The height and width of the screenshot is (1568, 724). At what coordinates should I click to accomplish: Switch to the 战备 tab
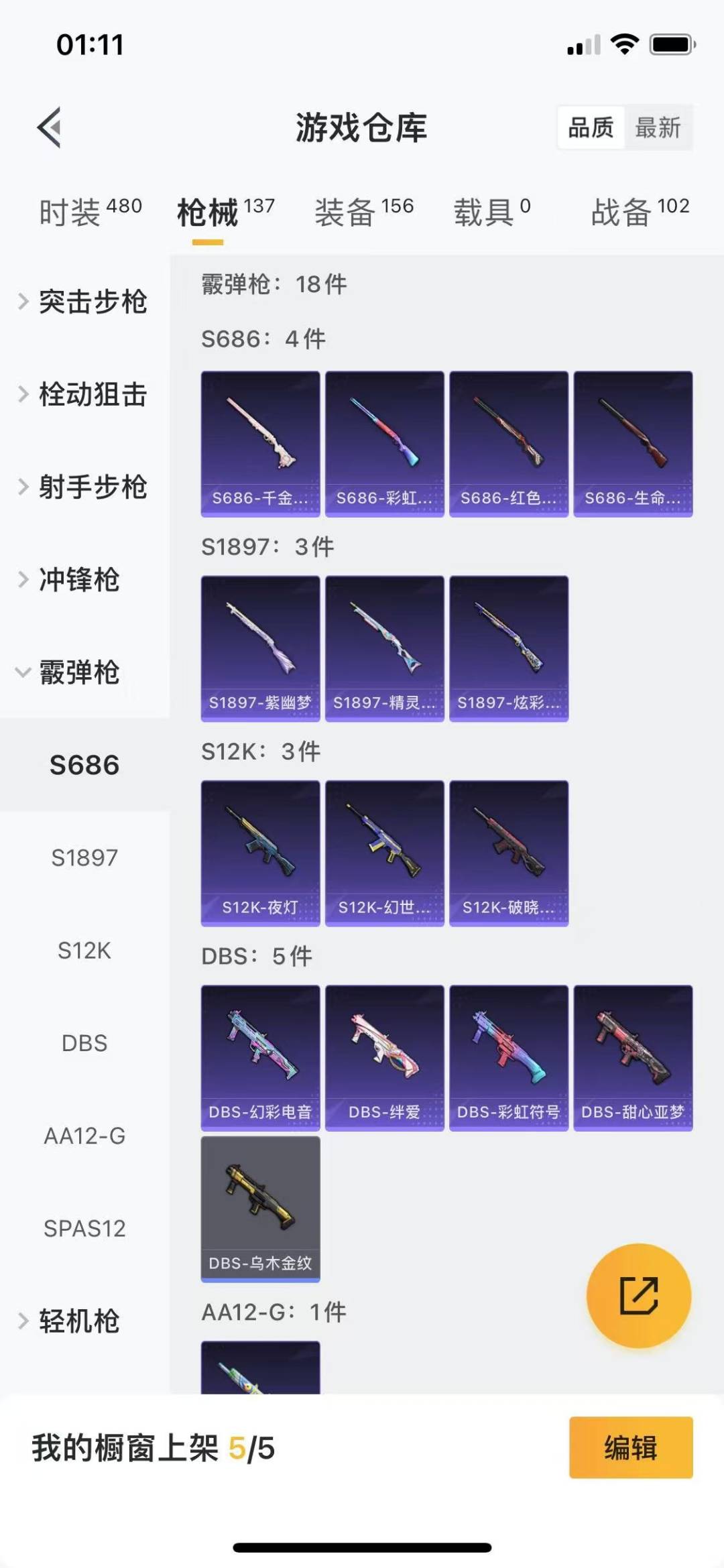(640, 212)
